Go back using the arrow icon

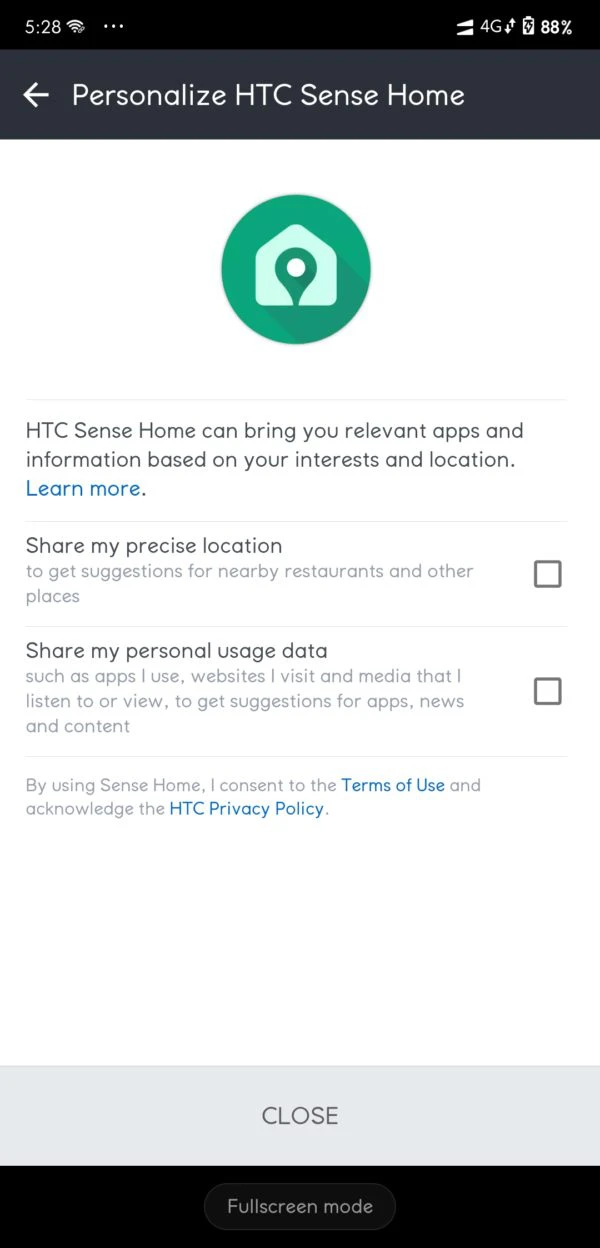click(36, 95)
